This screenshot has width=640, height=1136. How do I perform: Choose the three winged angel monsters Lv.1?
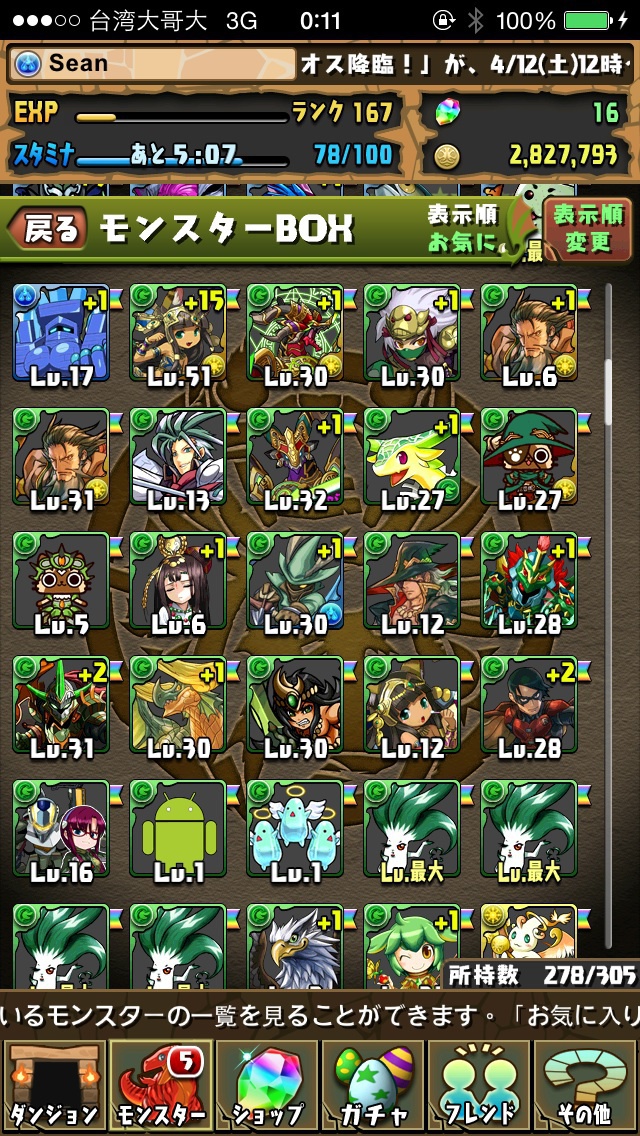295,831
